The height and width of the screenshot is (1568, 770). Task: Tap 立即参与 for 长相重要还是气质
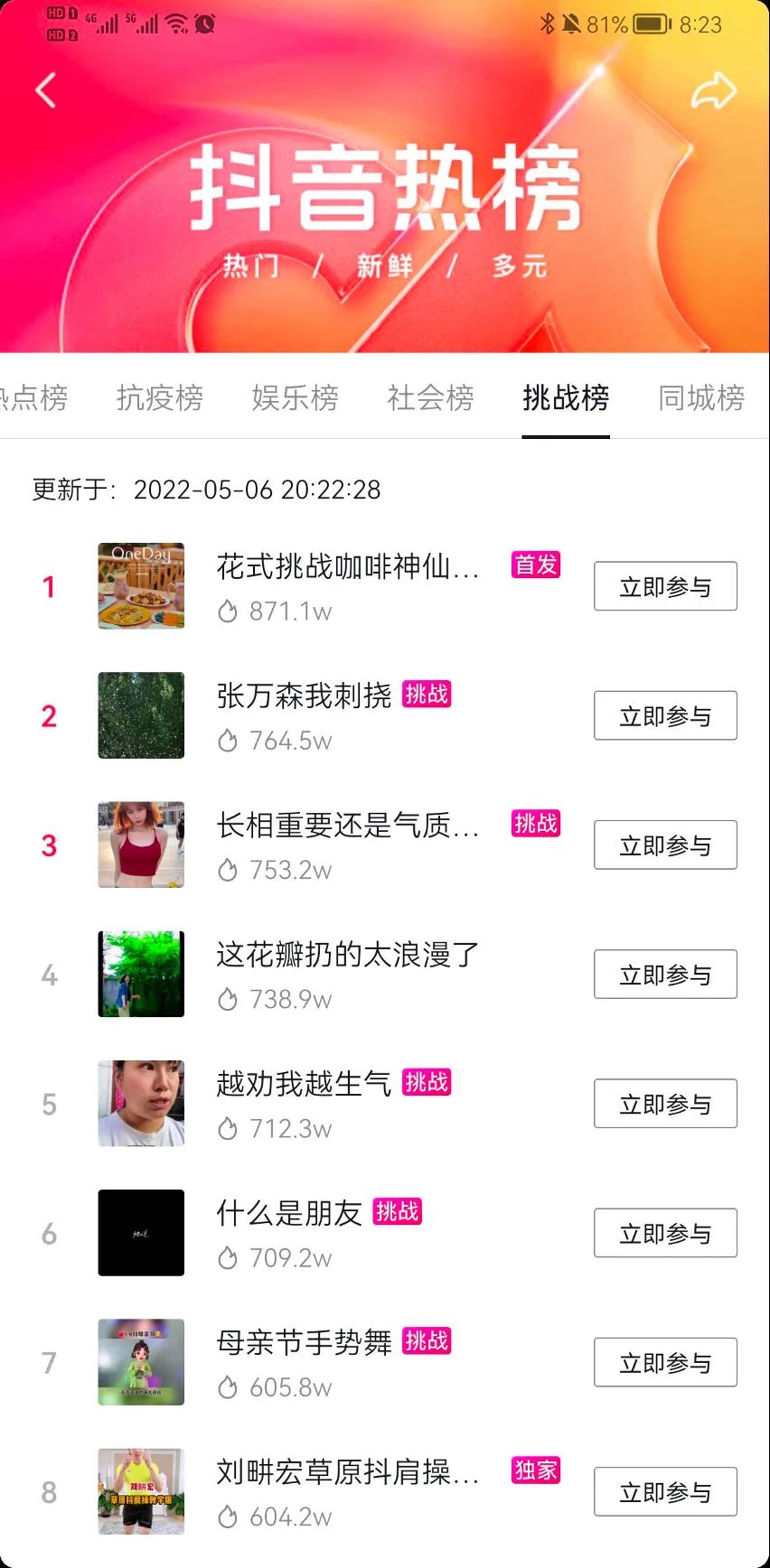(x=665, y=845)
